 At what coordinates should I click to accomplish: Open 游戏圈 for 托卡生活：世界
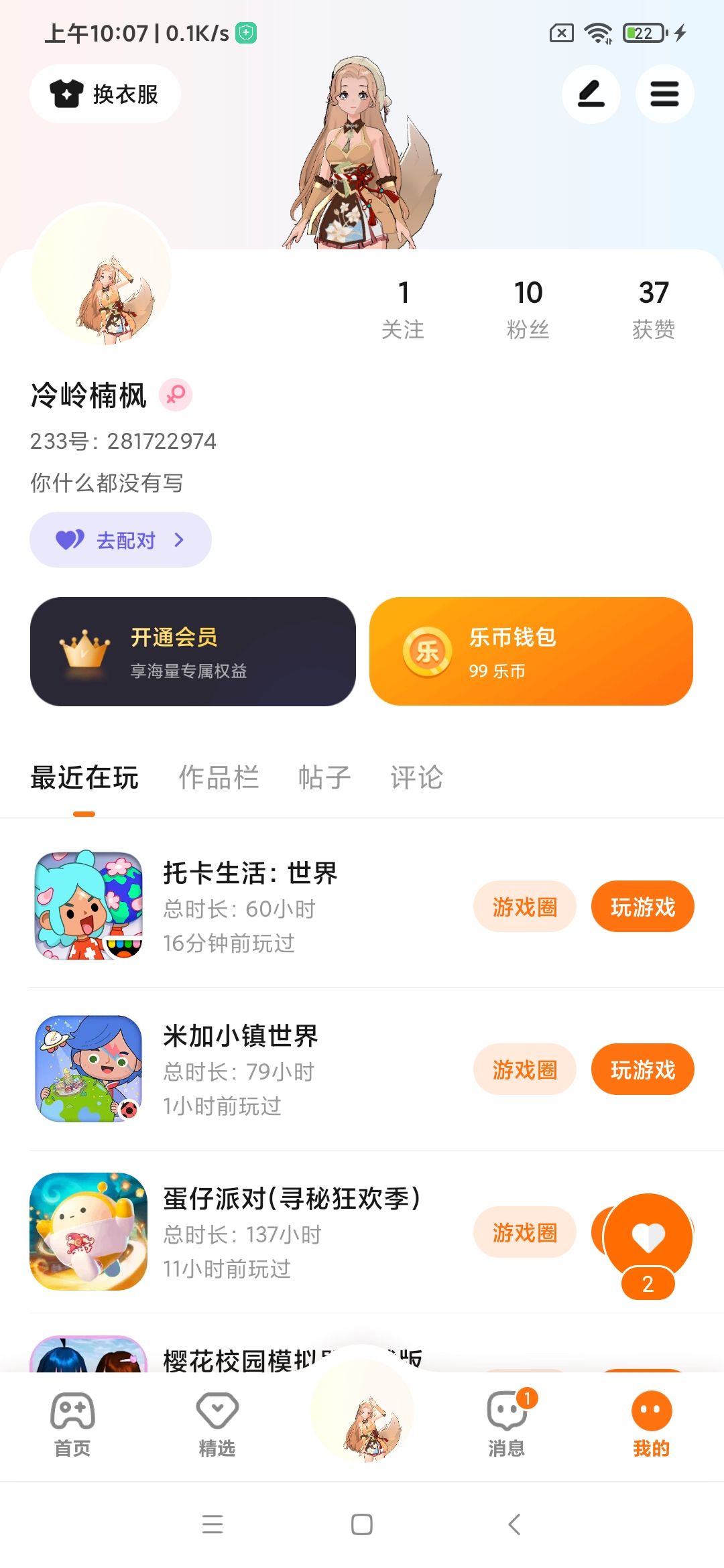click(524, 907)
